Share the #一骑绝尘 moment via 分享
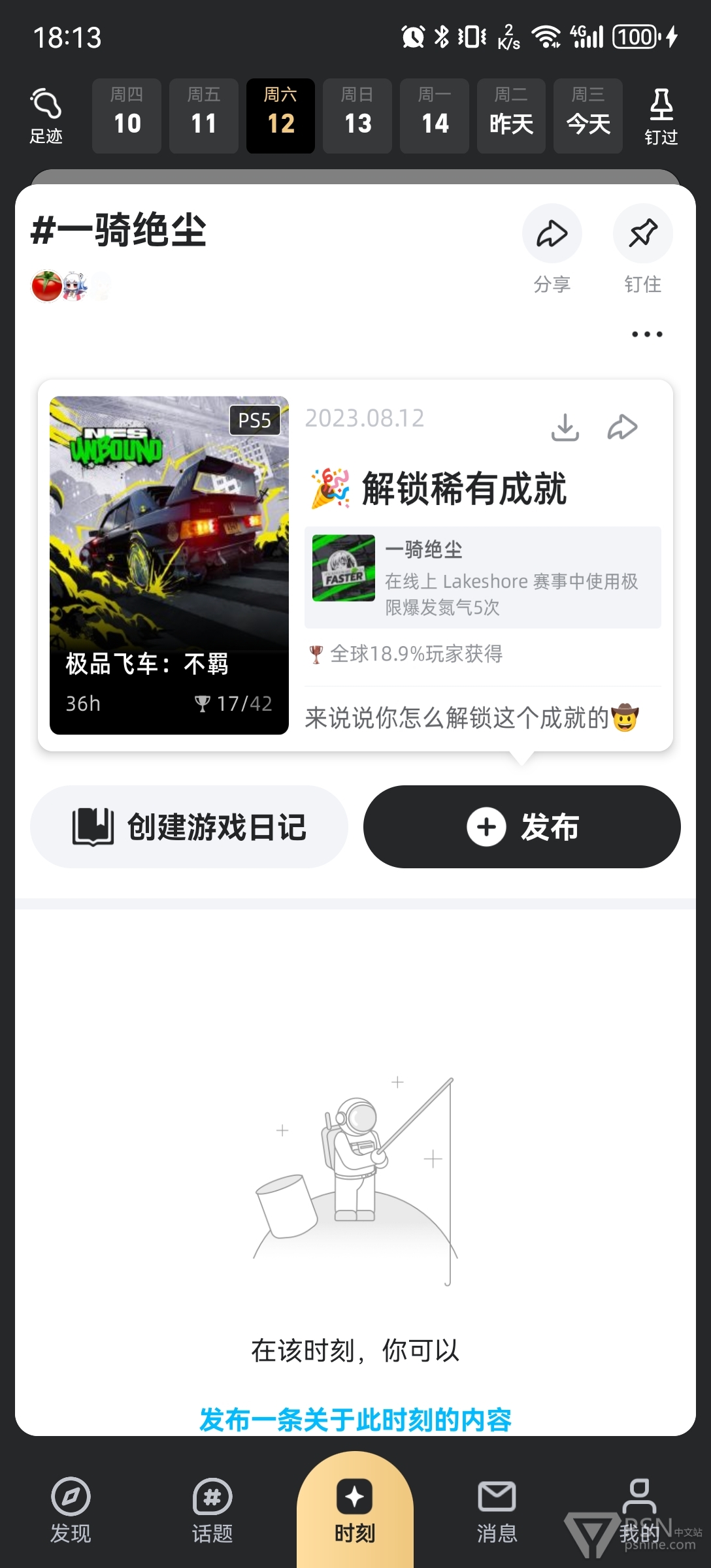The height and width of the screenshot is (1568, 711). point(552,248)
